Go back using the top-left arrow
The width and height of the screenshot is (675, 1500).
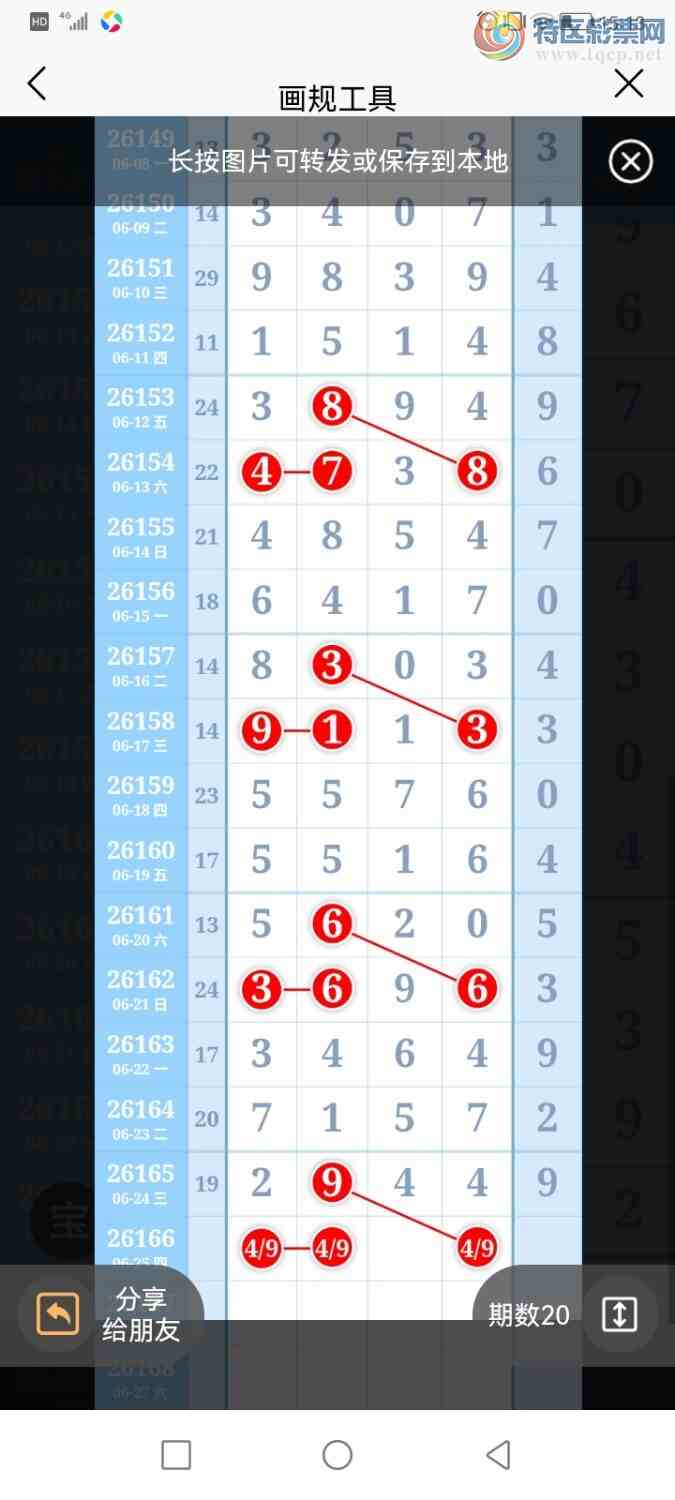[37, 84]
